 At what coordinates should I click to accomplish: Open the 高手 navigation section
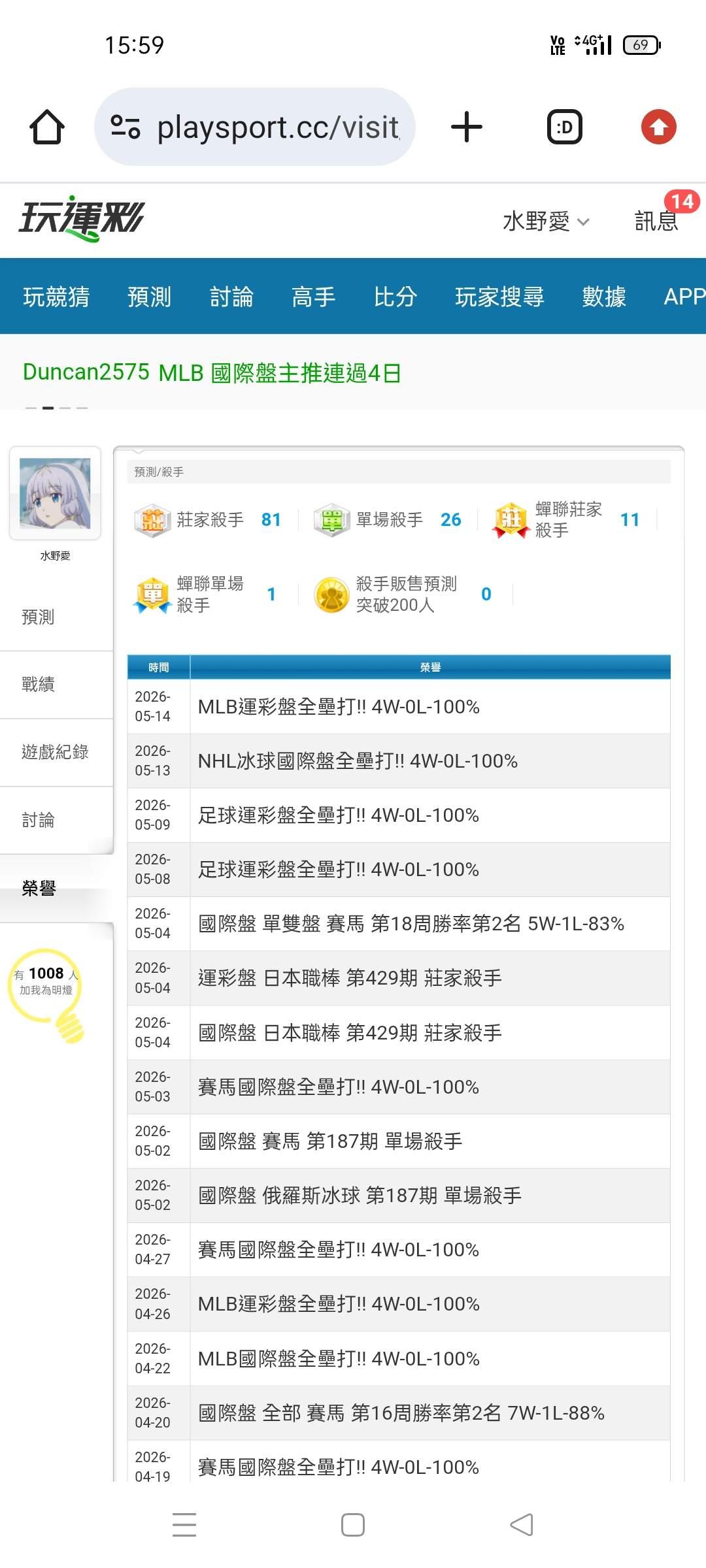point(314,297)
